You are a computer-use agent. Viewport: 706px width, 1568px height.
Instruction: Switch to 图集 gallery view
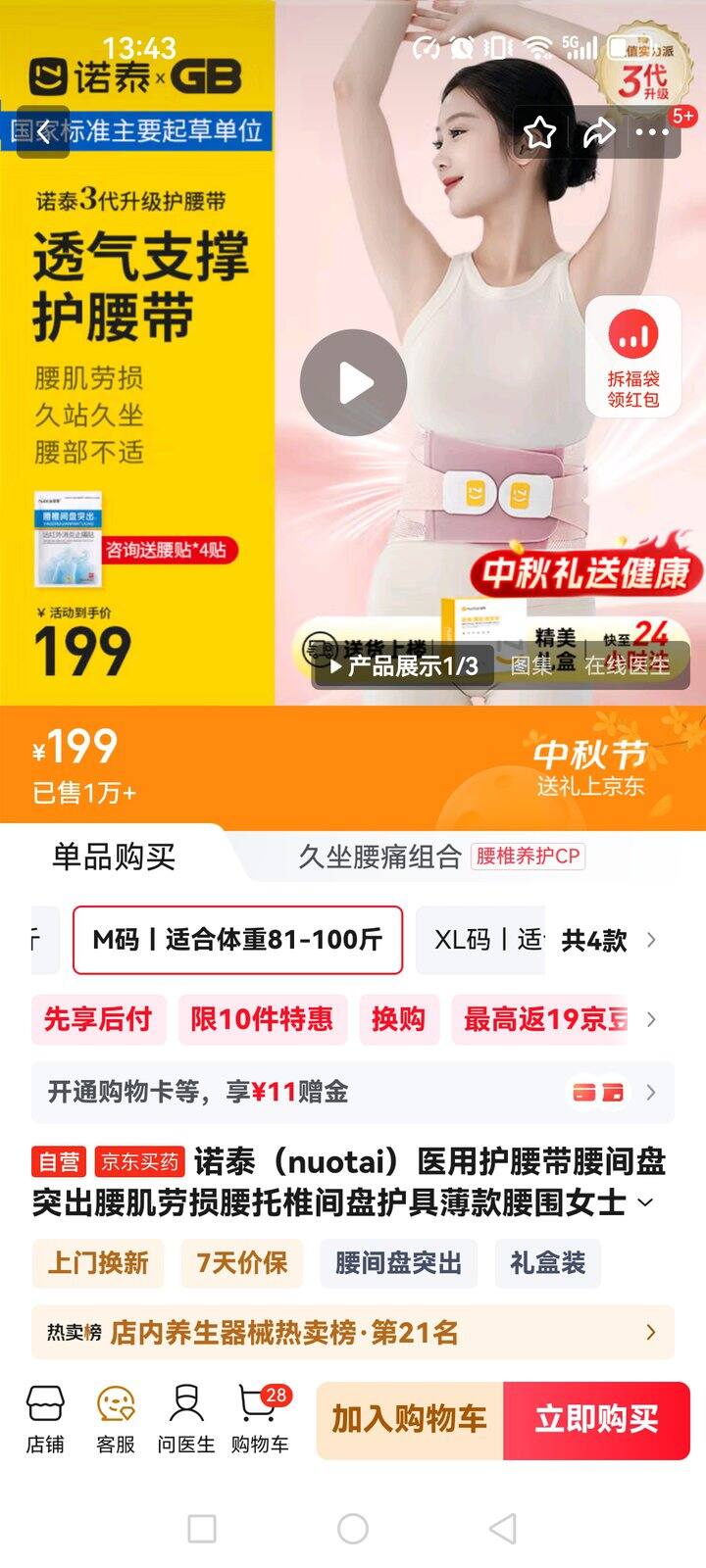531,666
